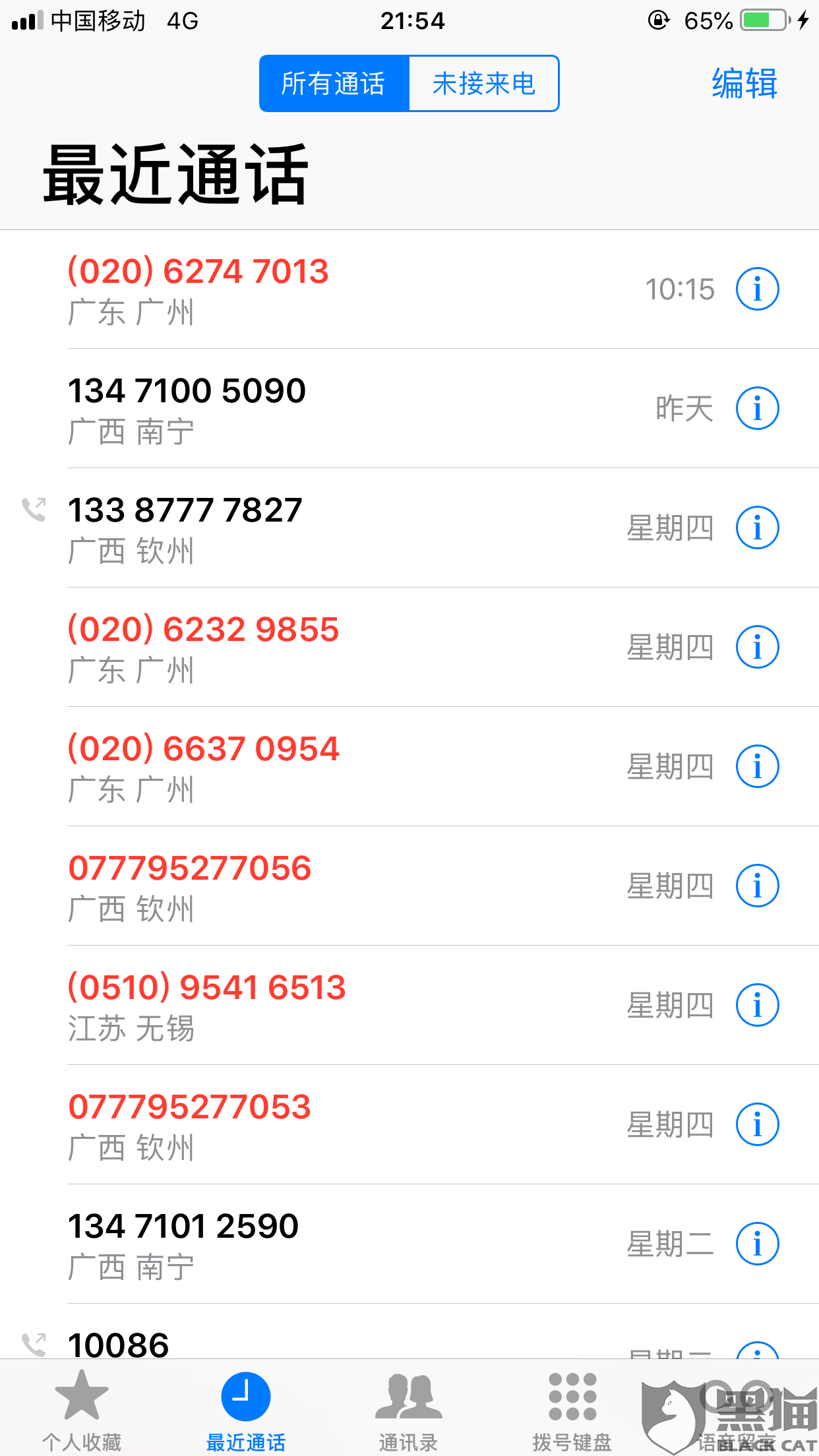Tap 编辑 to edit recent calls
The image size is (819, 1456).
pyautogui.click(x=744, y=84)
